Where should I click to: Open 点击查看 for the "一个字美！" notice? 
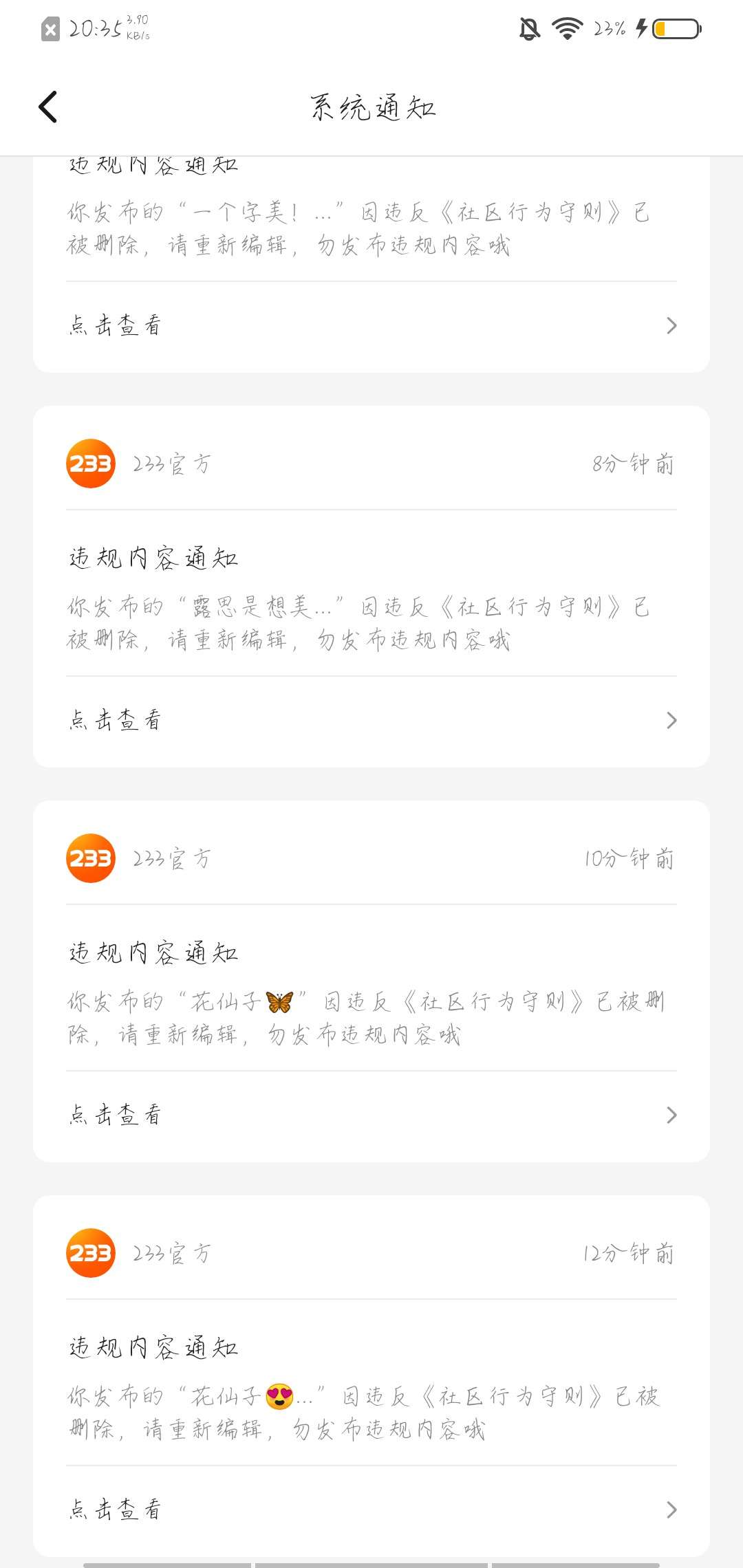371,325
